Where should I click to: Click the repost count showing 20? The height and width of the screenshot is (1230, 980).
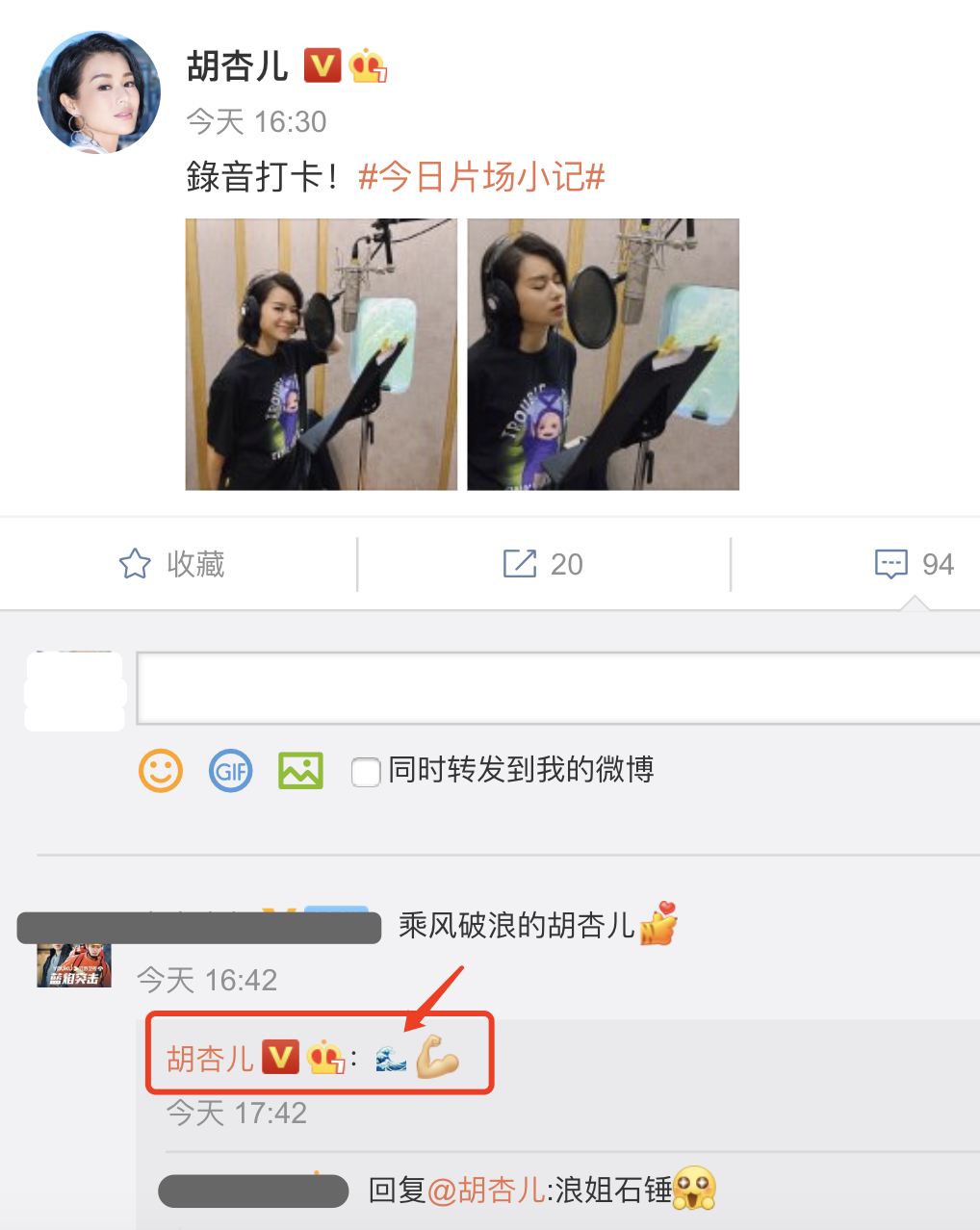(565, 564)
